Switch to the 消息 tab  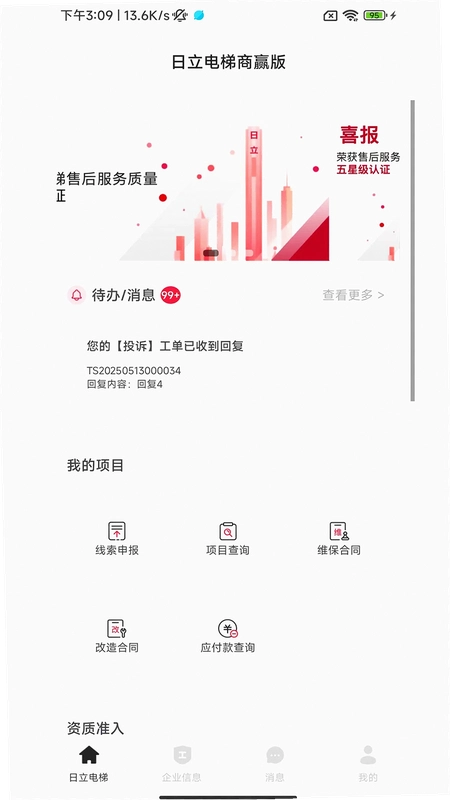pos(275,764)
